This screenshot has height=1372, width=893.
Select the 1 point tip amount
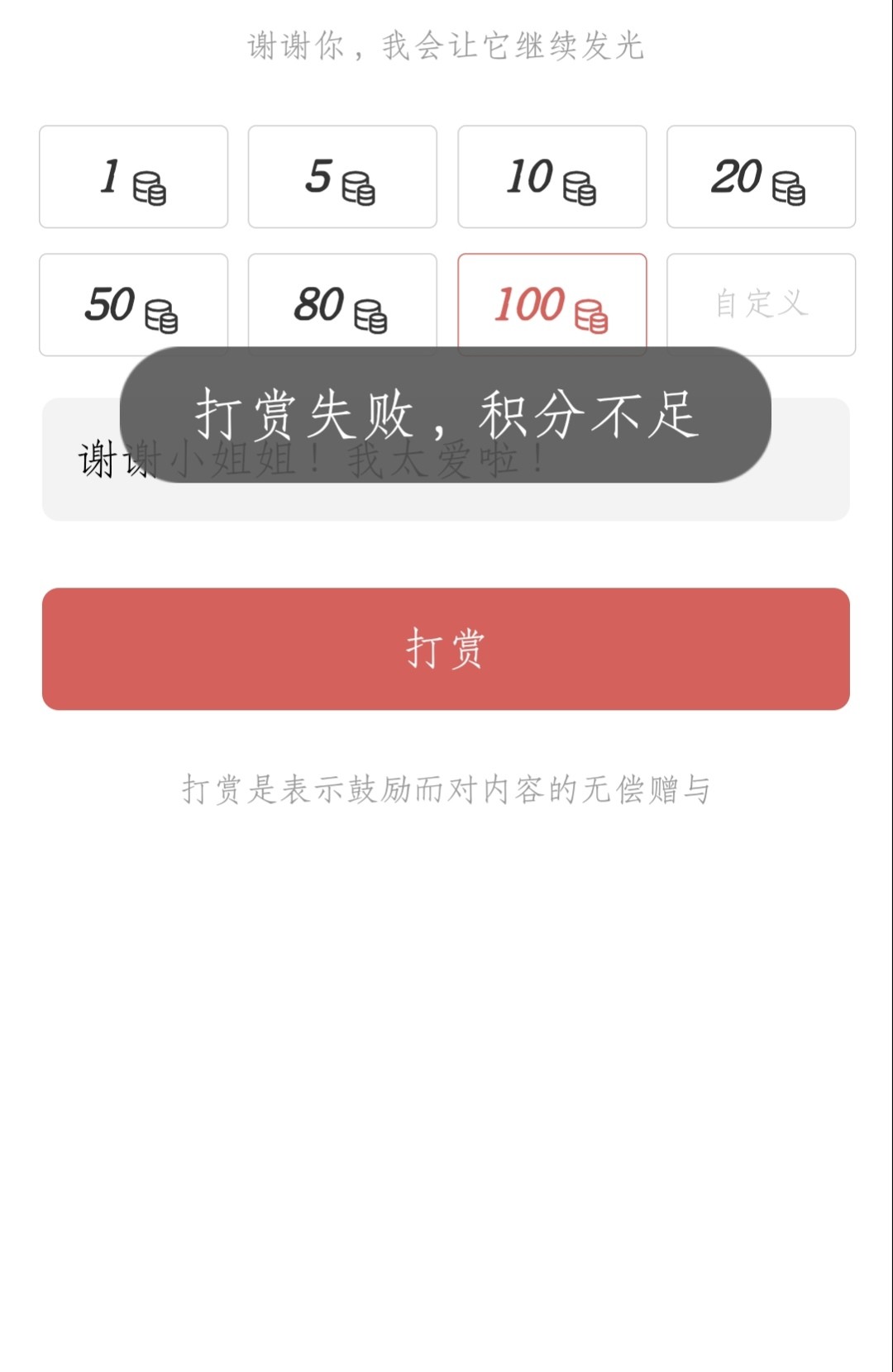133,177
